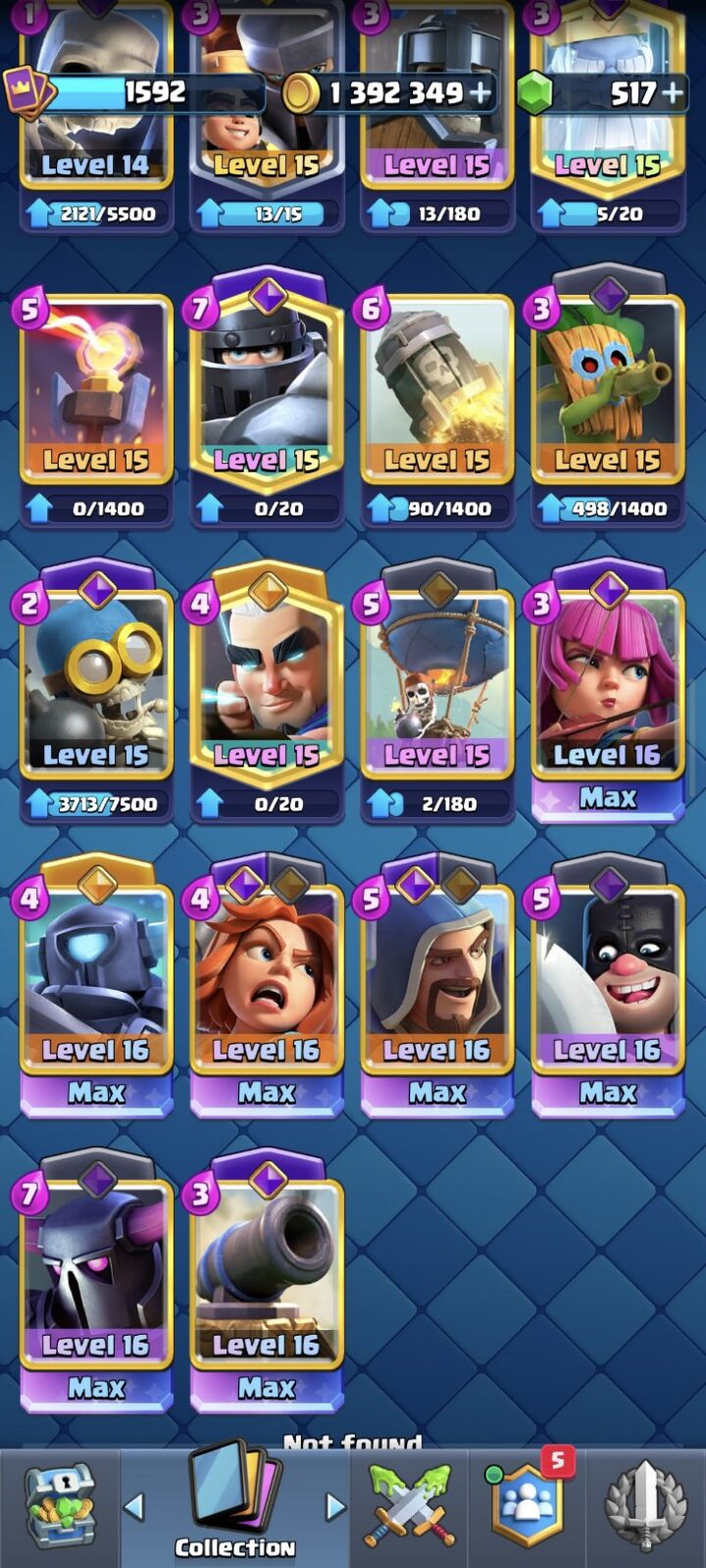The image size is (706, 1568).
Task: Open the Balloon card
Action: (437, 698)
